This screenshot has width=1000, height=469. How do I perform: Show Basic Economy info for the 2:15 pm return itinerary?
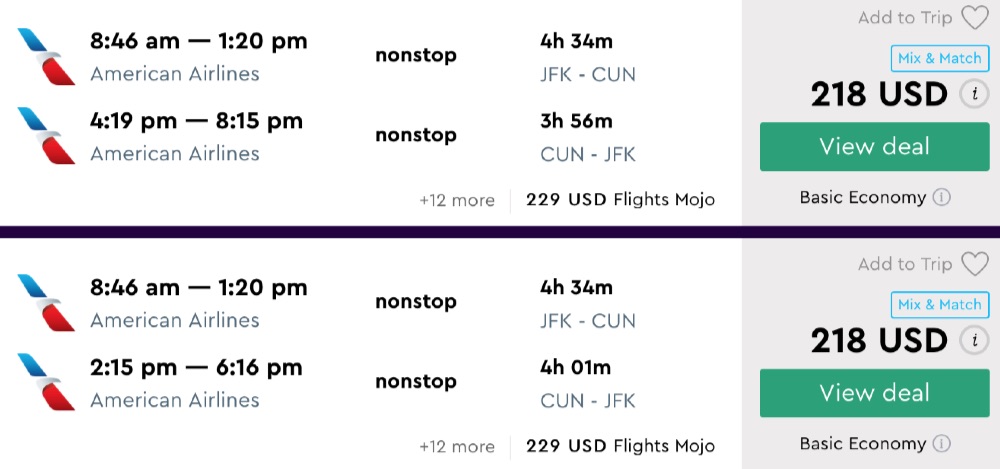941,444
